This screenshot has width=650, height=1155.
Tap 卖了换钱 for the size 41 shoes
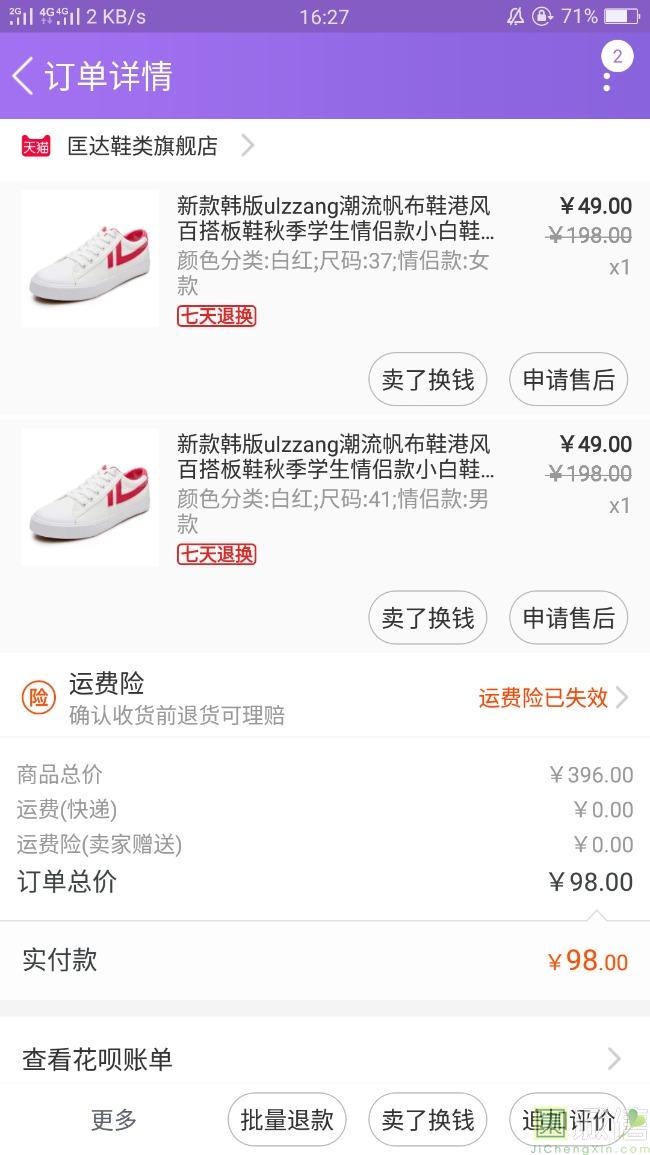pyautogui.click(x=427, y=618)
